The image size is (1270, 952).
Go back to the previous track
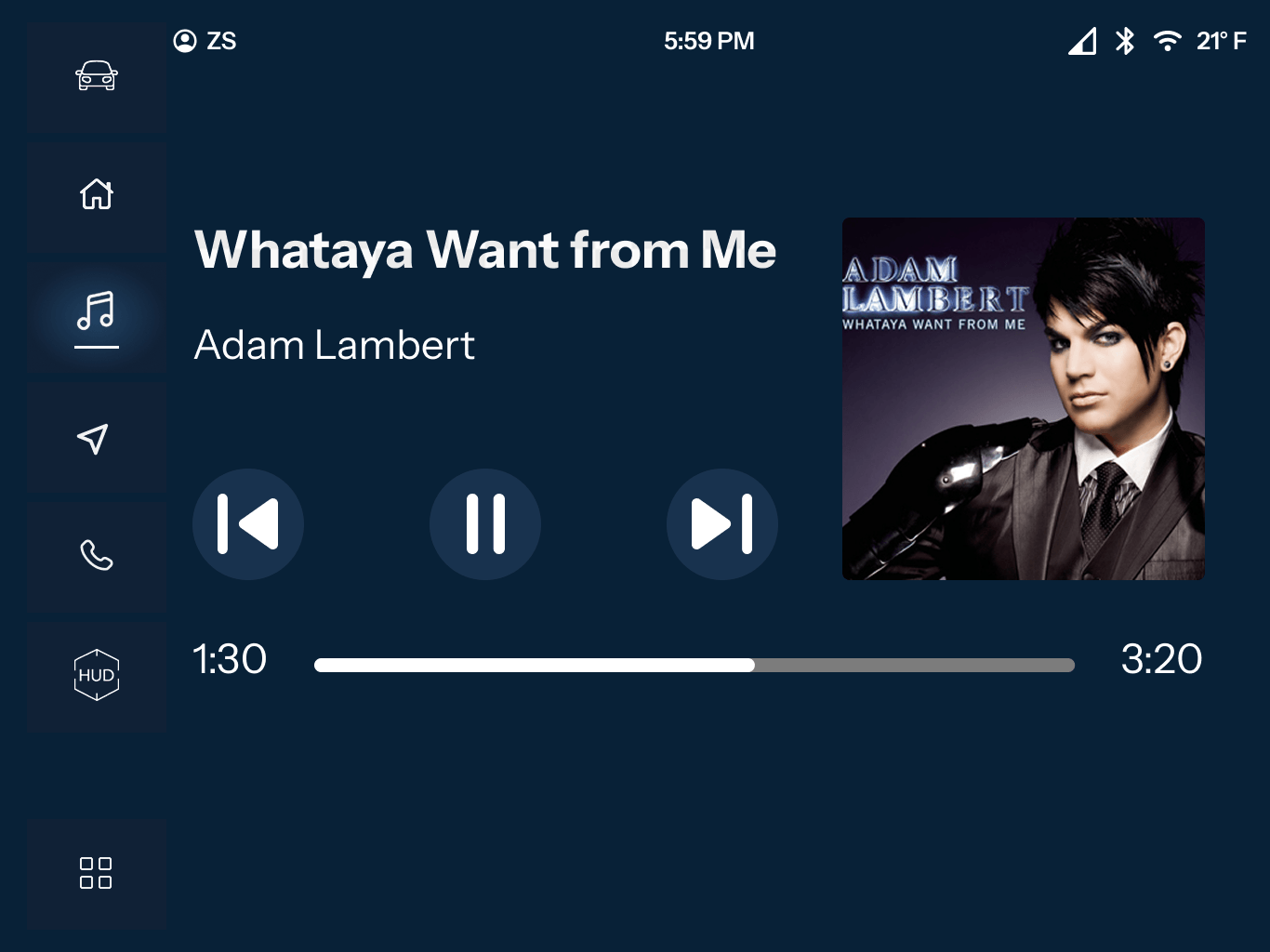coord(248,524)
